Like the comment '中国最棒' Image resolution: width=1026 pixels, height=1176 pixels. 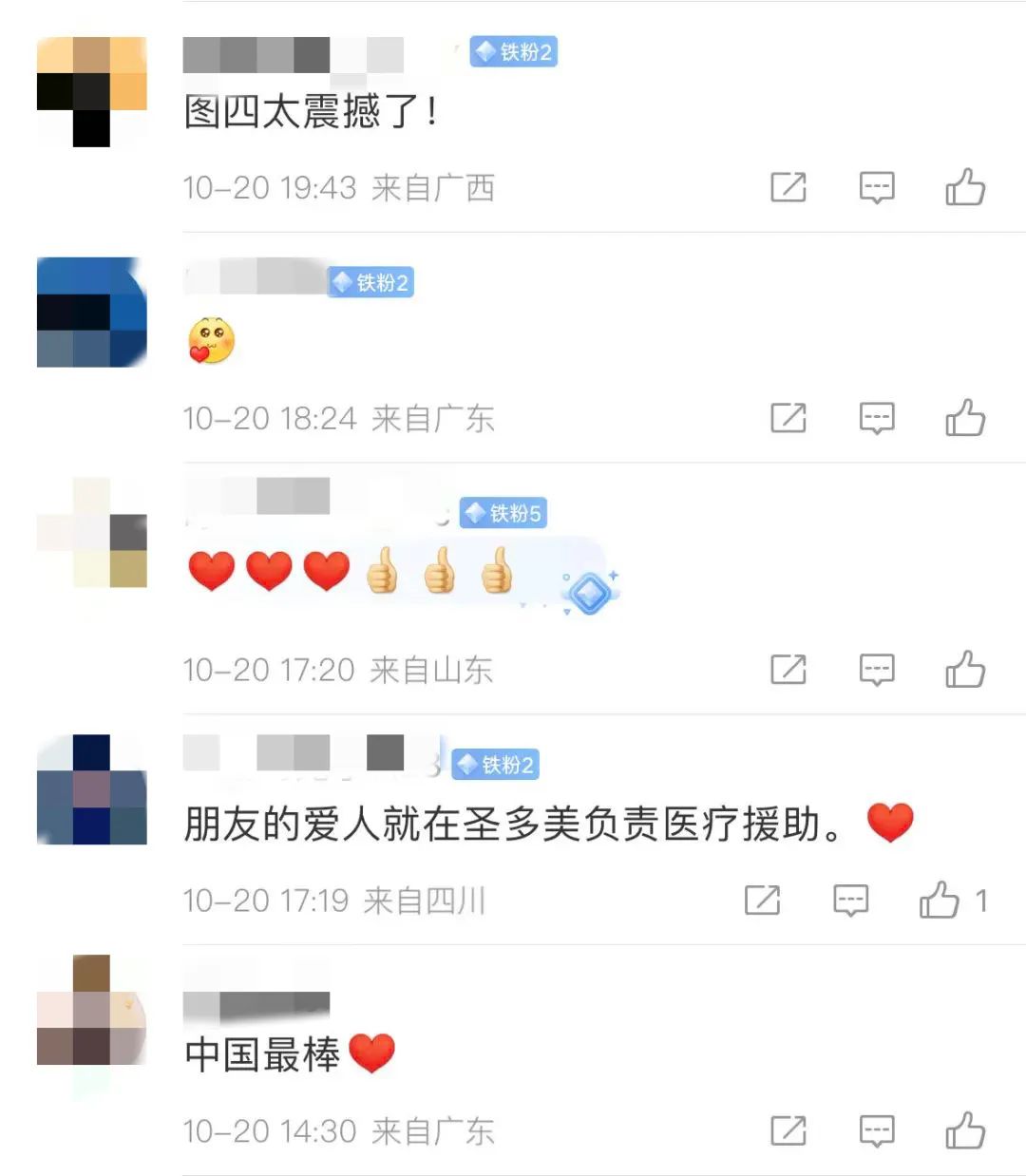[x=965, y=1130]
